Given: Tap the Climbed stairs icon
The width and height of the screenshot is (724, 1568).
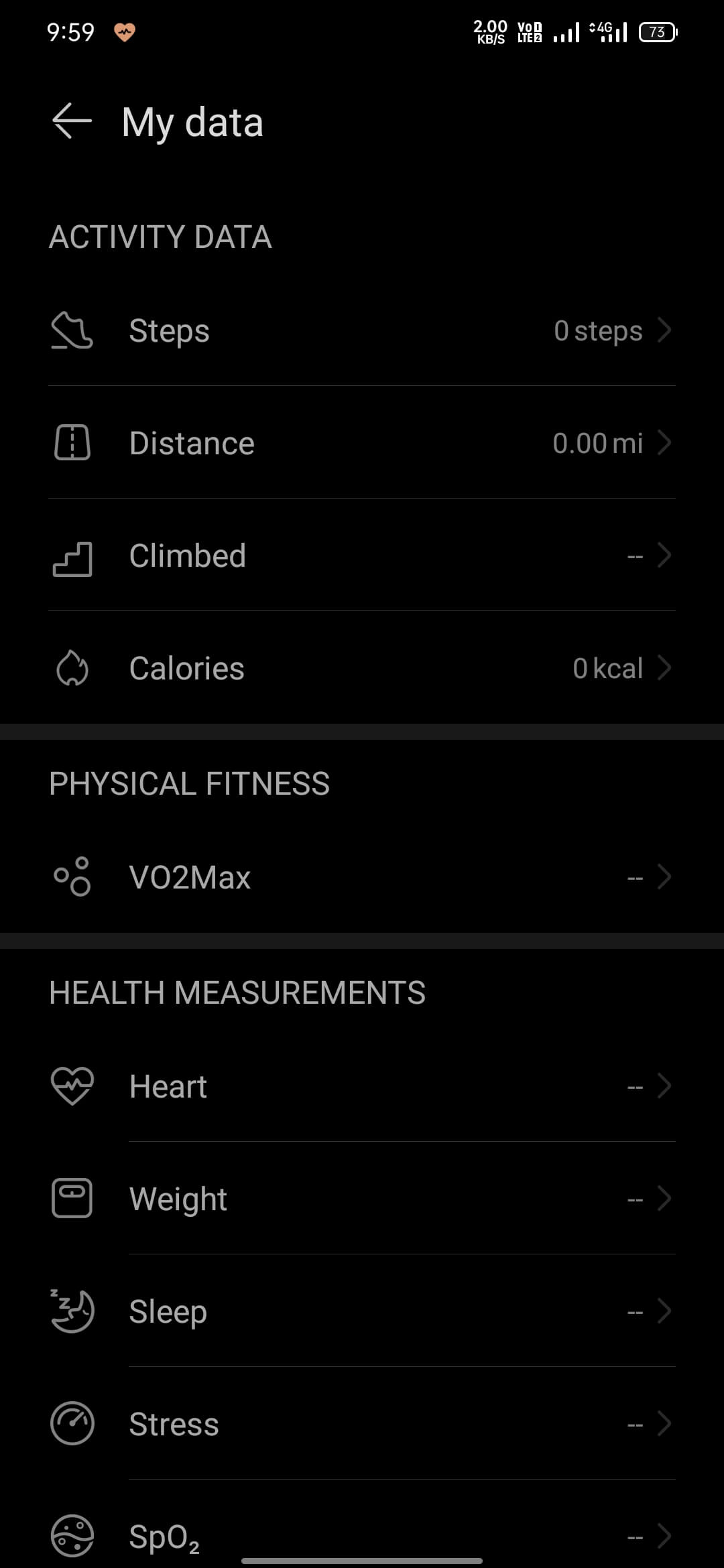Looking at the screenshot, I should (x=73, y=555).
